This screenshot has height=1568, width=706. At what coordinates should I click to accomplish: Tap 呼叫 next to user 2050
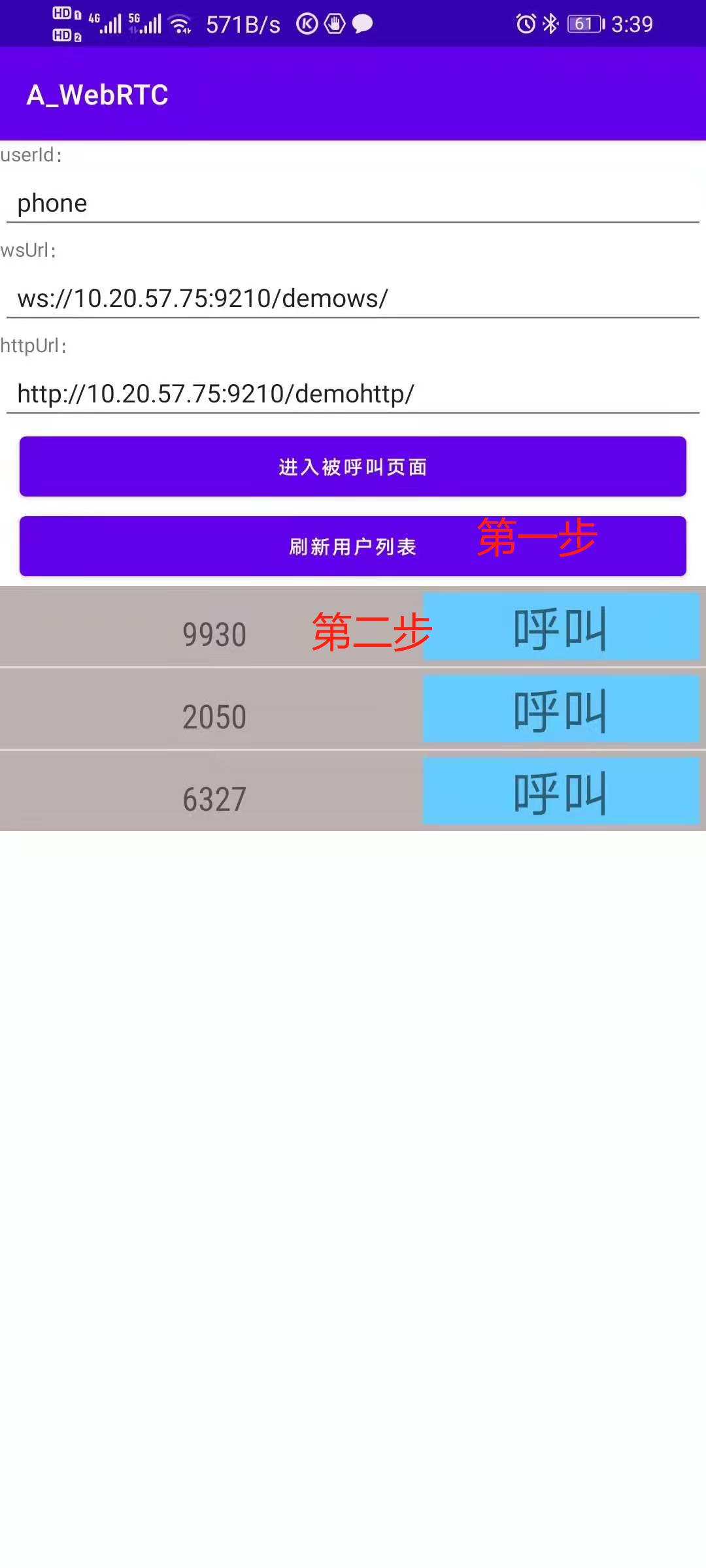(561, 711)
